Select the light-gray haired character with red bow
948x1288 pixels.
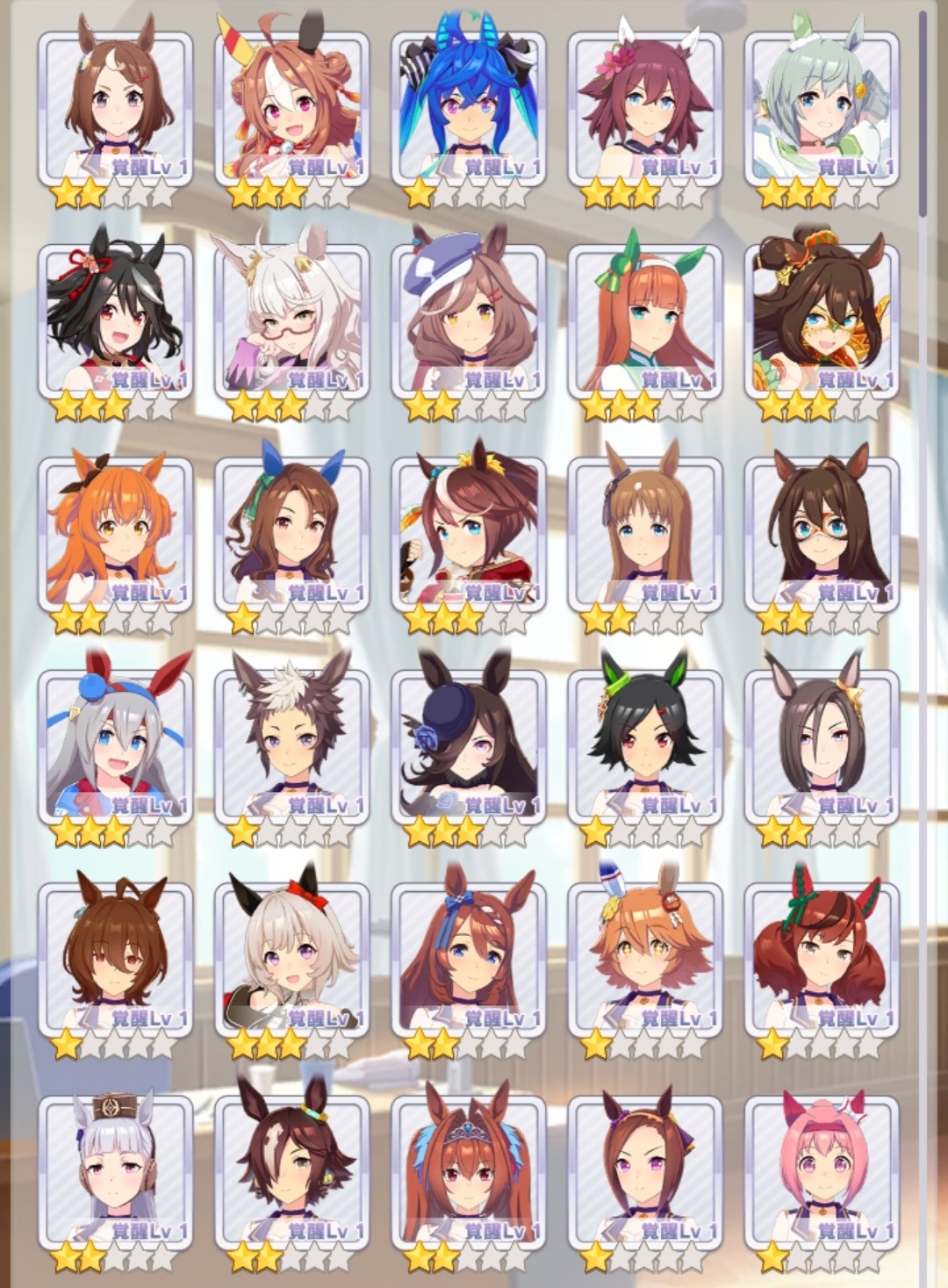(x=291, y=960)
